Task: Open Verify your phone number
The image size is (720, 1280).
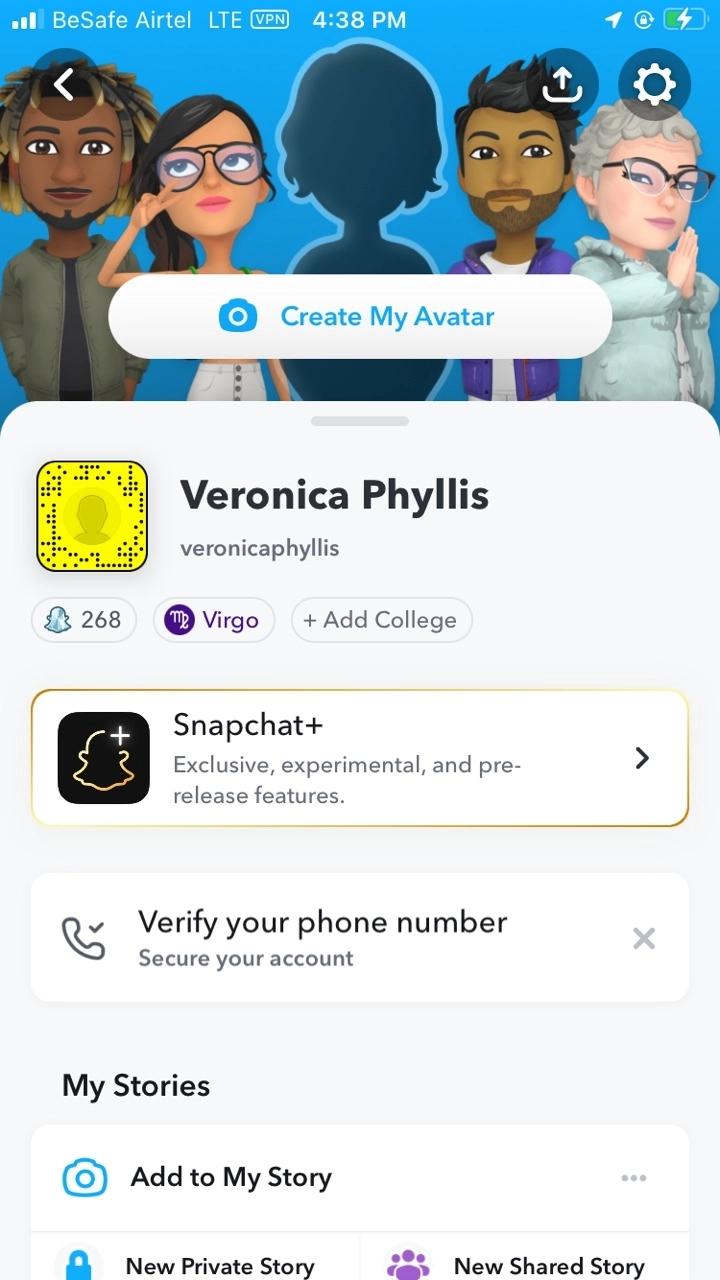Action: tap(320, 938)
